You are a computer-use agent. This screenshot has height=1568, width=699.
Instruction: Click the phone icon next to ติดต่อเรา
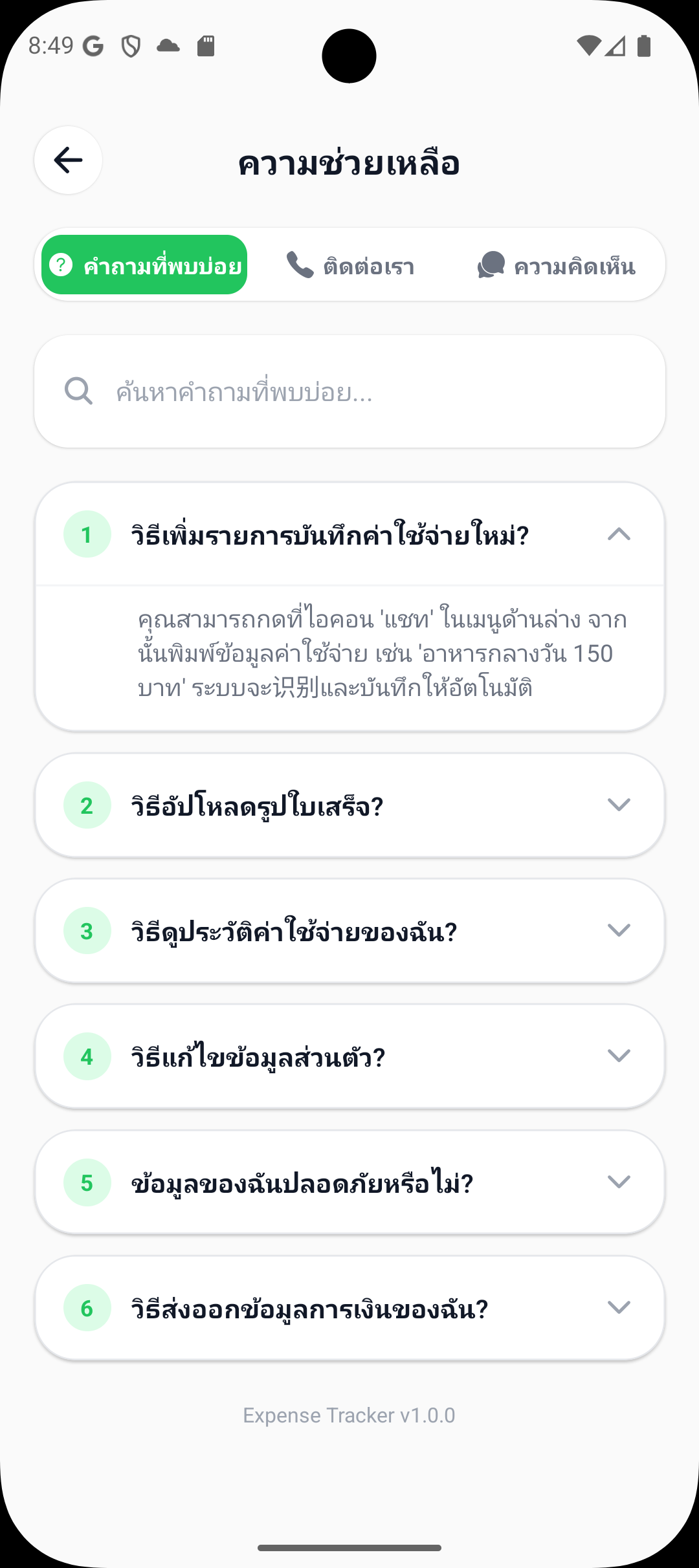(x=299, y=265)
